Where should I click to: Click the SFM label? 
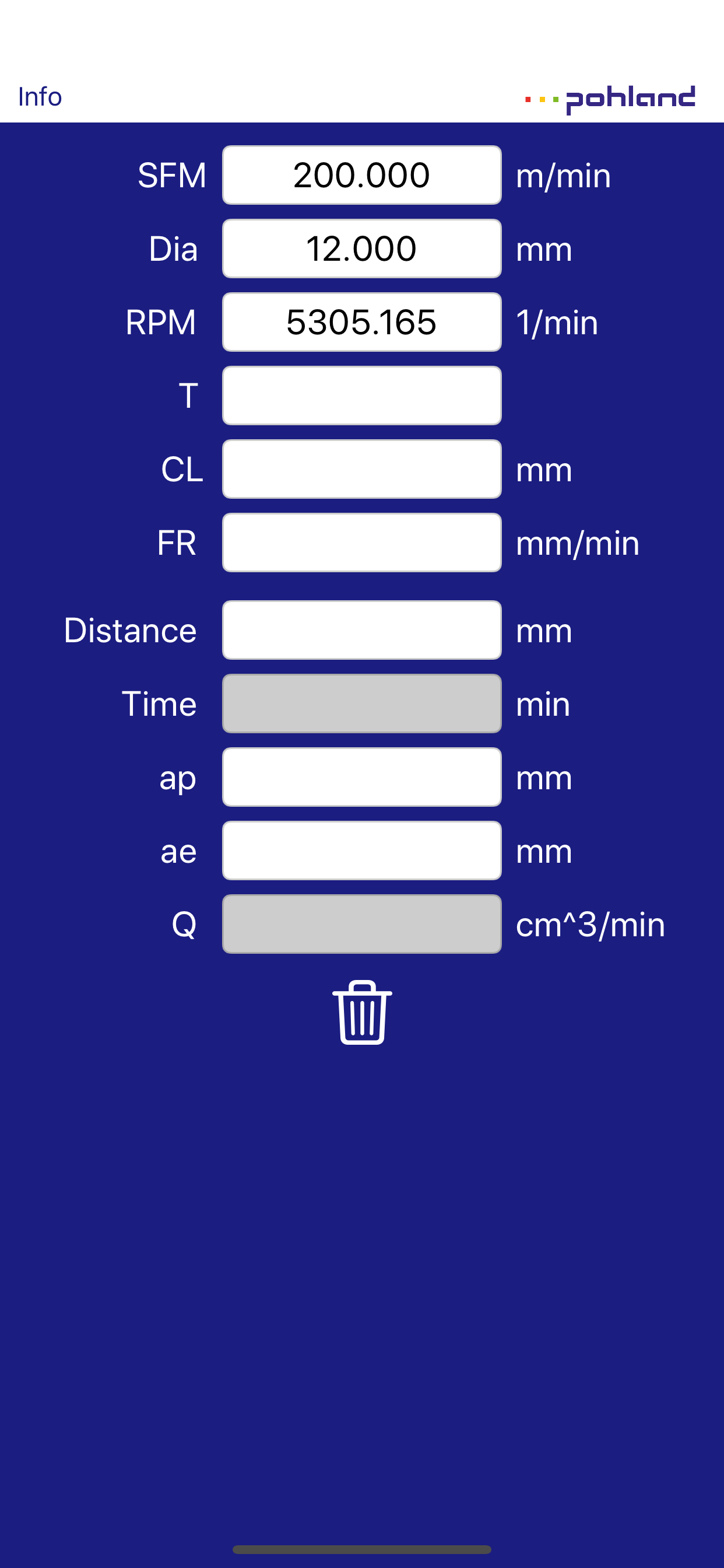click(x=172, y=174)
